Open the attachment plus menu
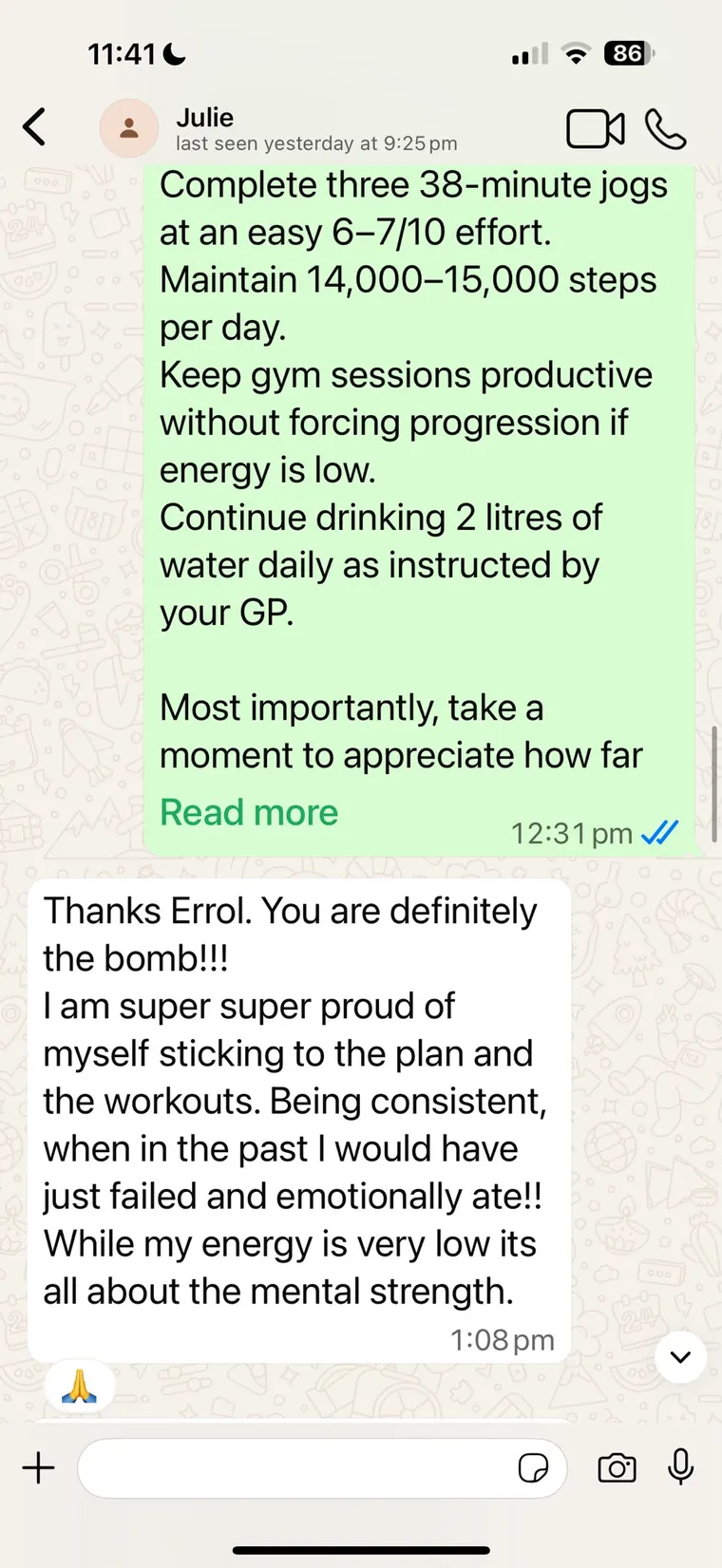This screenshot has height=1568, width=722. [39, 1467]
